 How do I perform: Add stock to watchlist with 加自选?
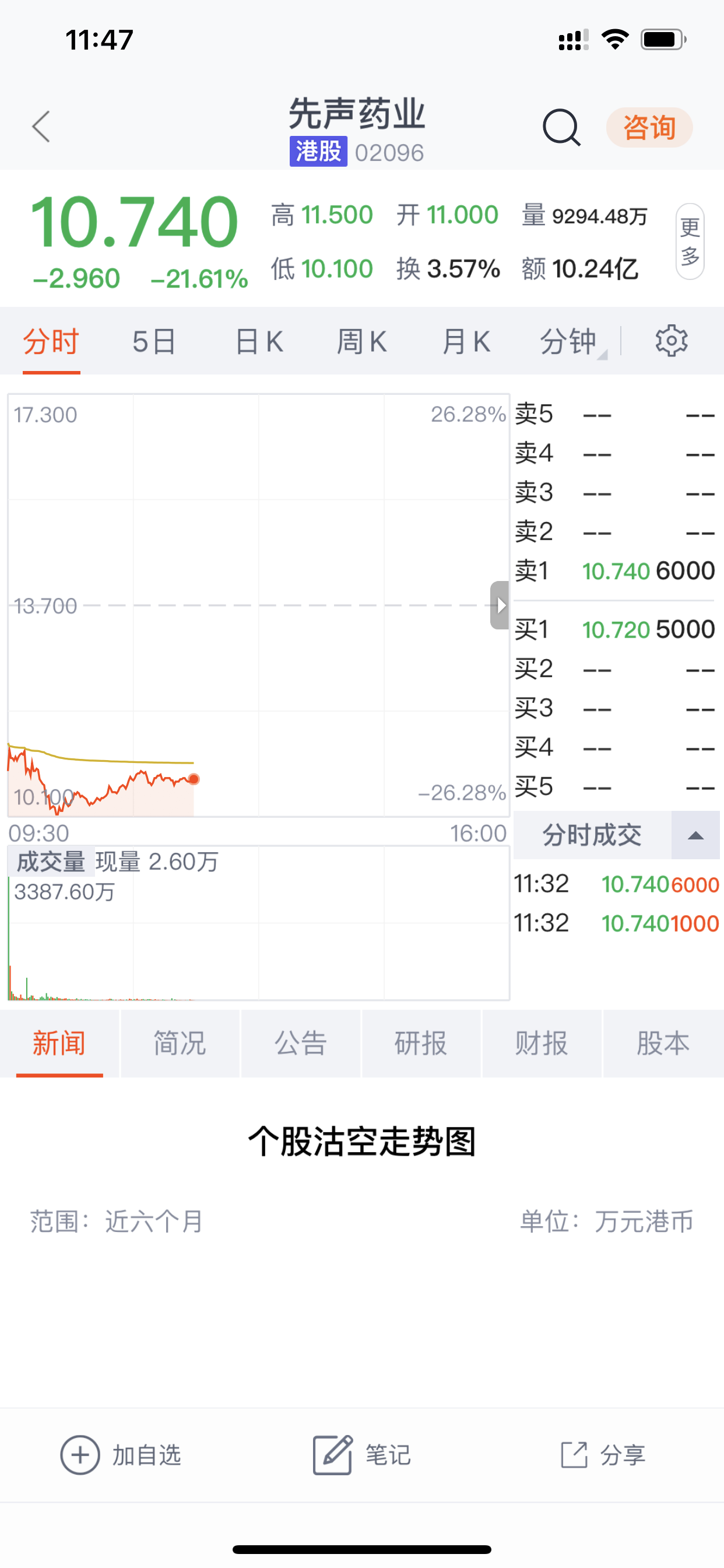tap(121, 1455)
